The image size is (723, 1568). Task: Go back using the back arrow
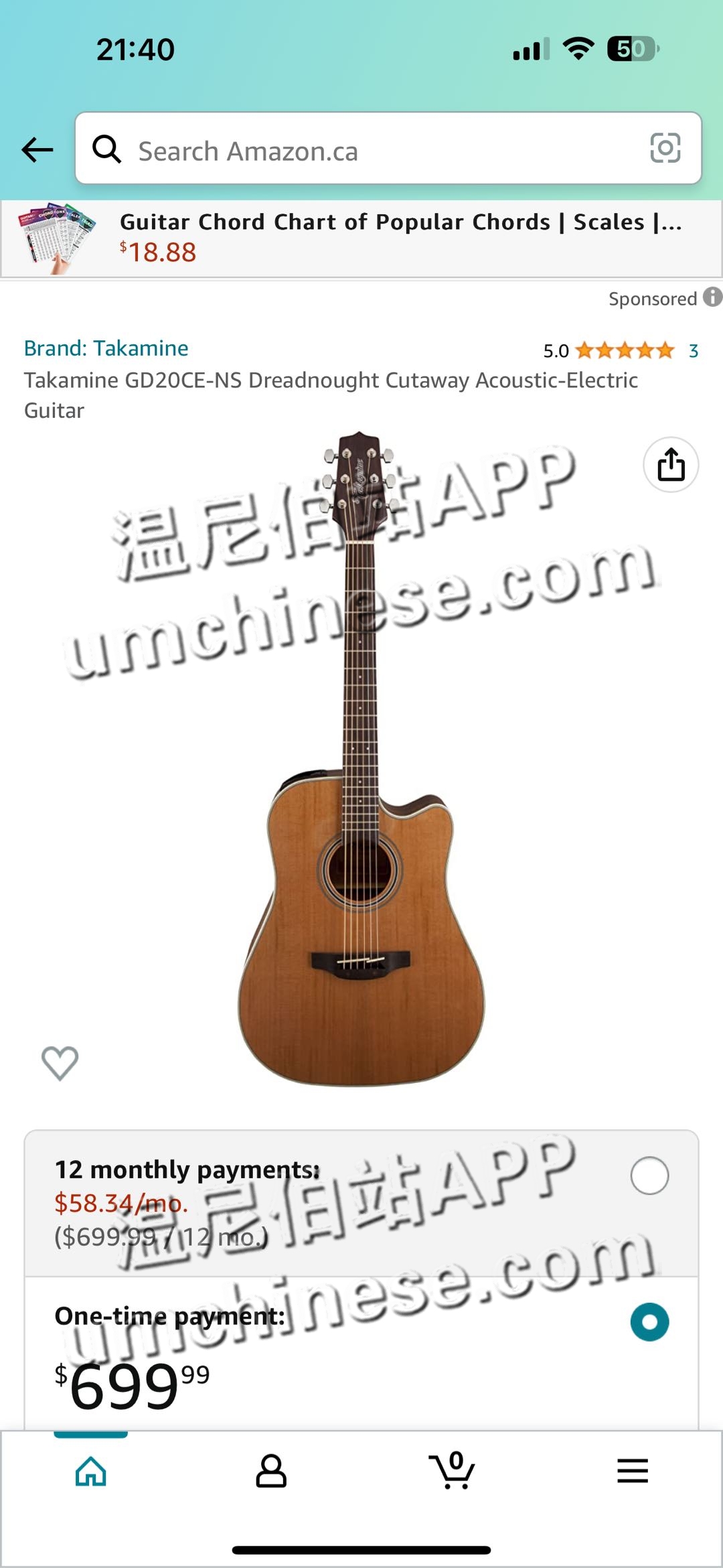coord(37,149)
